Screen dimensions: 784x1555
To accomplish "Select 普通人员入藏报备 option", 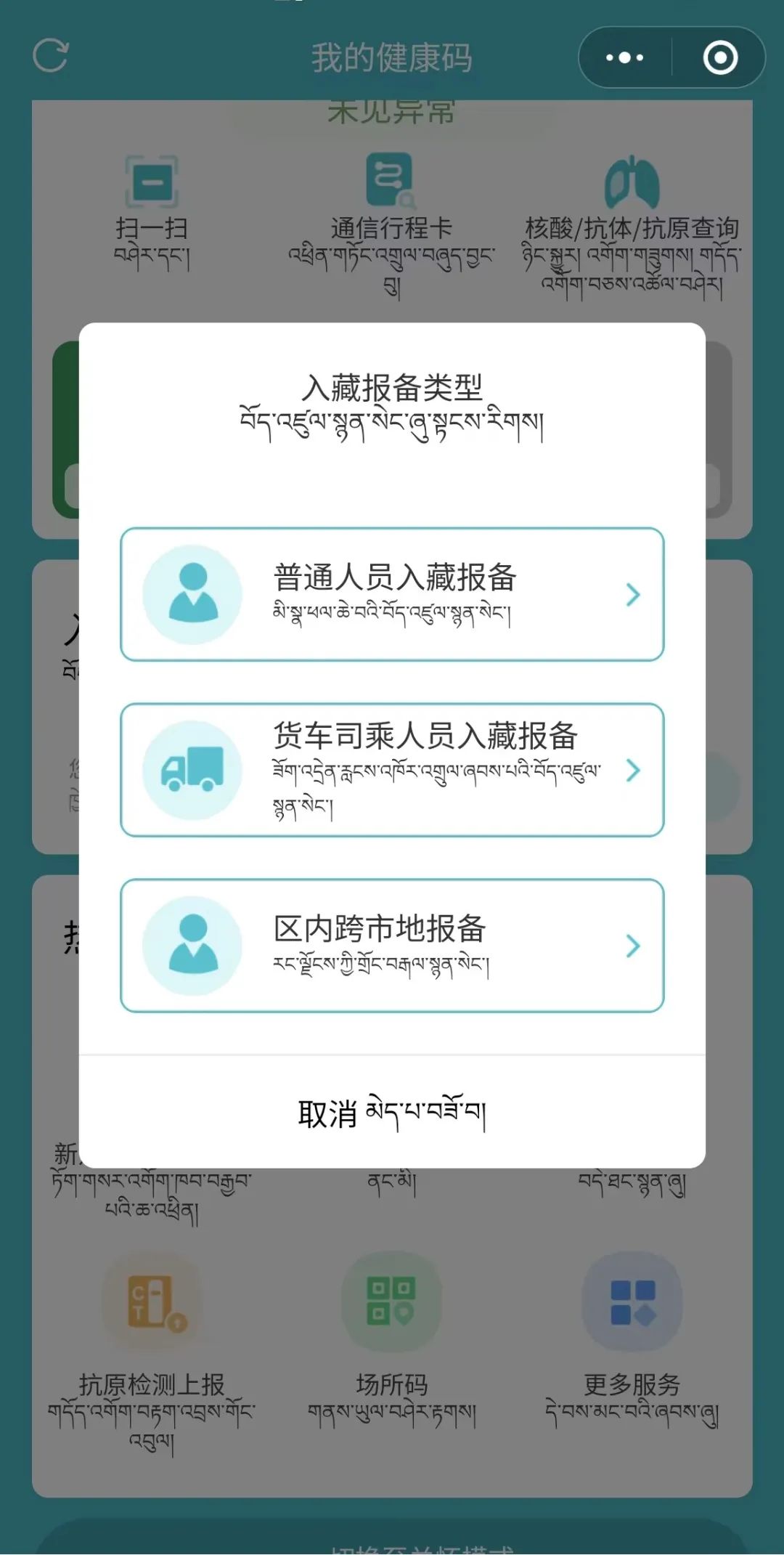I will pyautogui.click(x=392, y=594).
